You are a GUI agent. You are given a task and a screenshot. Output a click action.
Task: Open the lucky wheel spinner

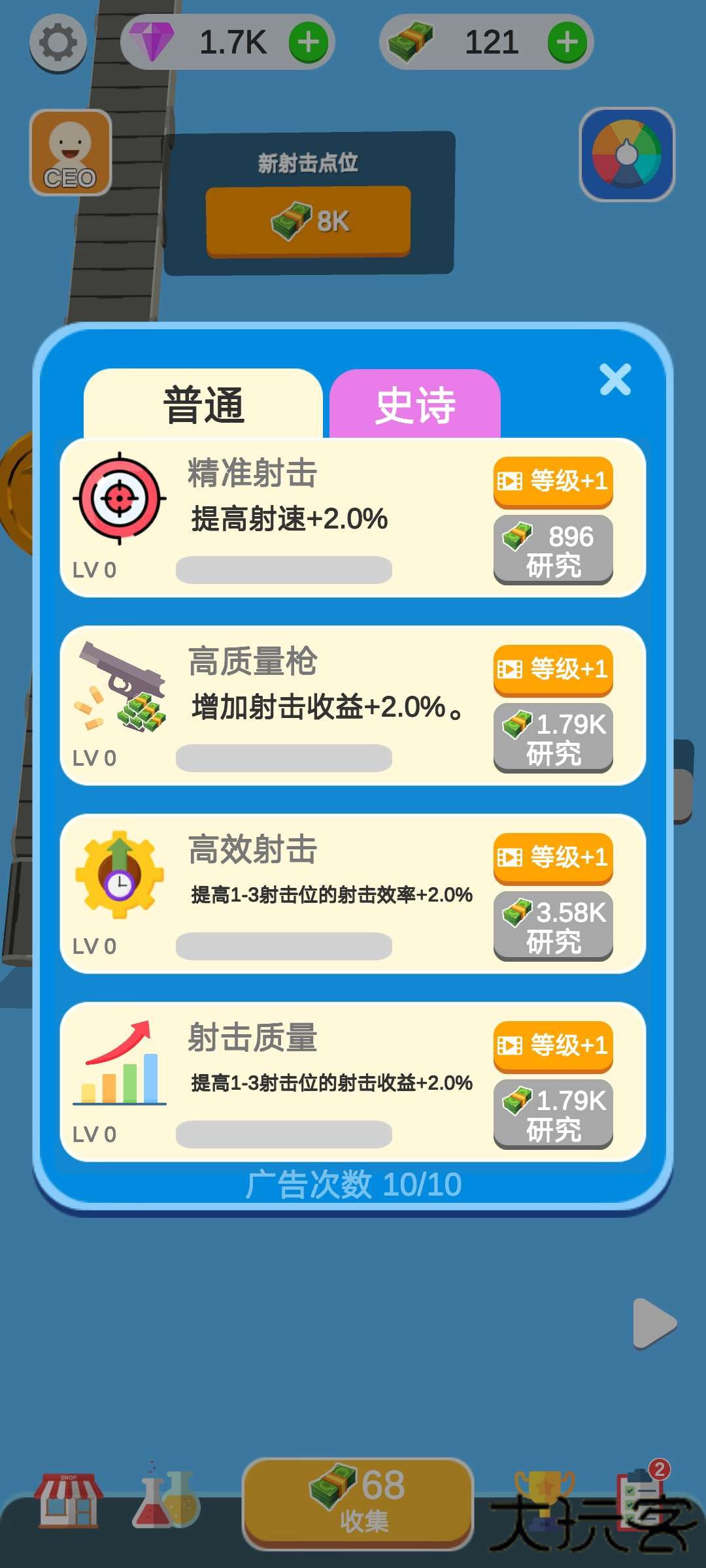[626, 155]
